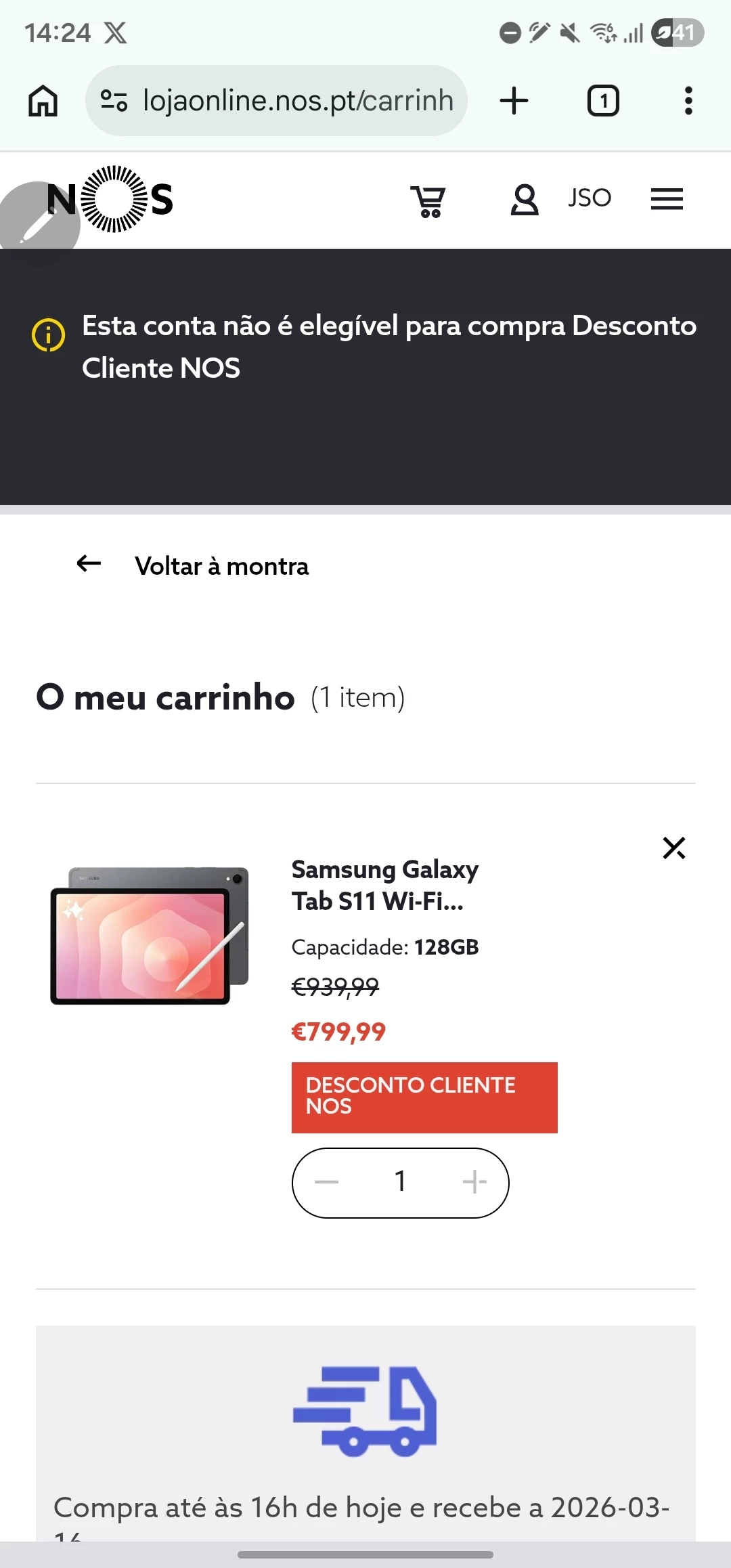Open the Samsung Galaxy Tab S11 product image
Image resolution: width=731 pixels, height=1568 pixels.
tap(150, 935)
